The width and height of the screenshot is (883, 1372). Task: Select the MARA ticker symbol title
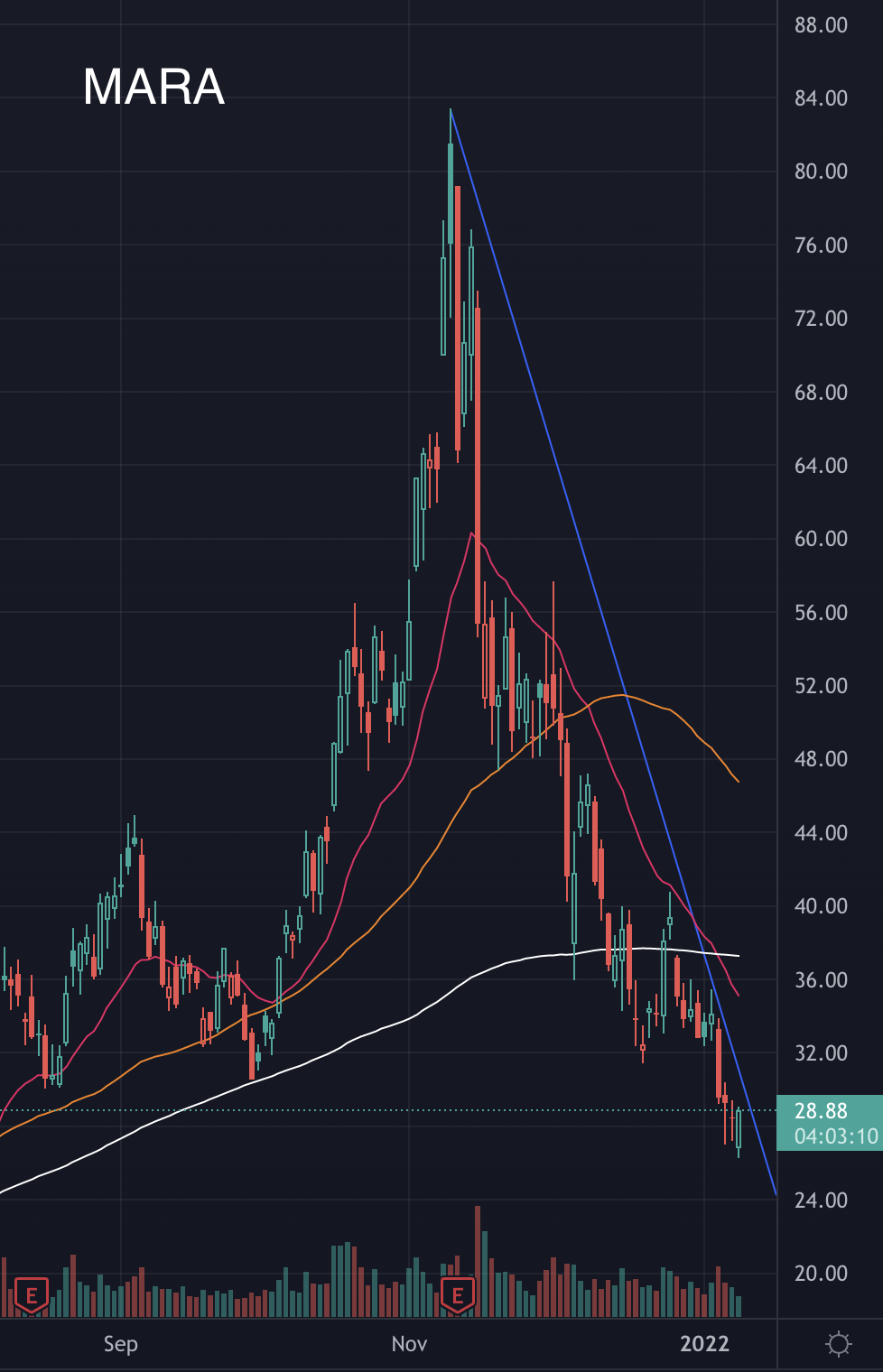(153, 88)
